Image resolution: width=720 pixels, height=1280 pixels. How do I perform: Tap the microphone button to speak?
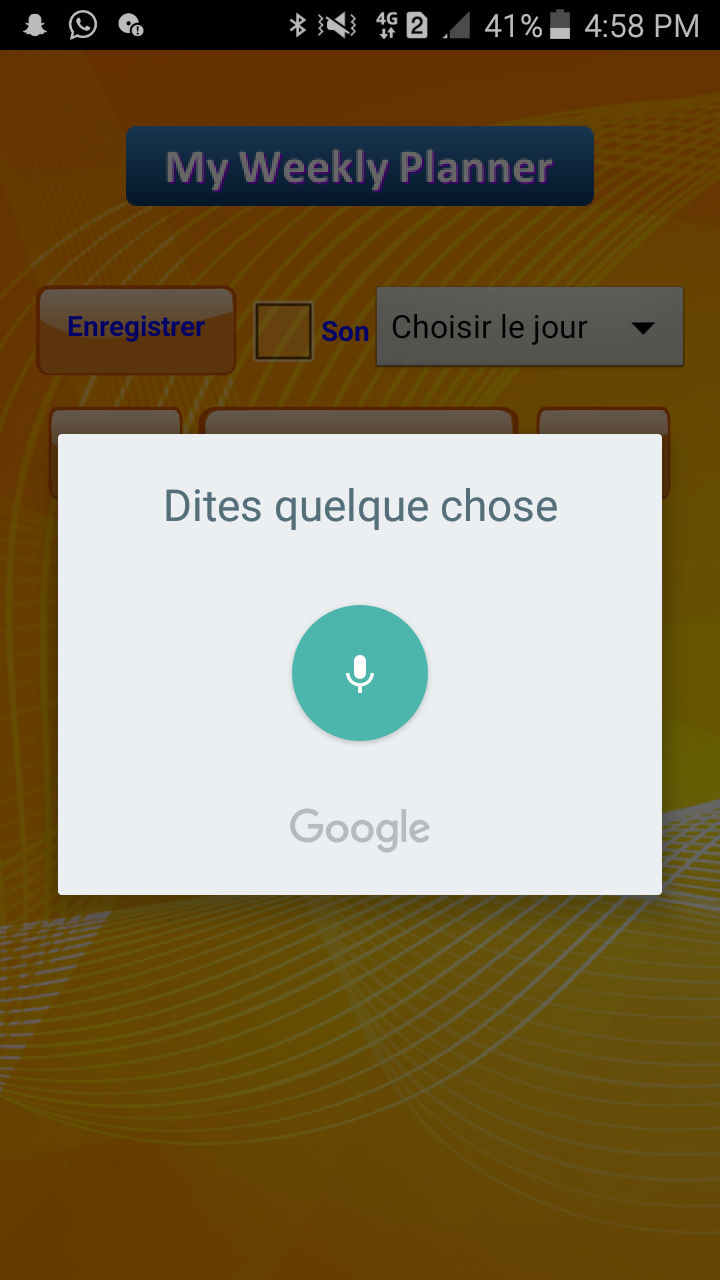point(360,673)
